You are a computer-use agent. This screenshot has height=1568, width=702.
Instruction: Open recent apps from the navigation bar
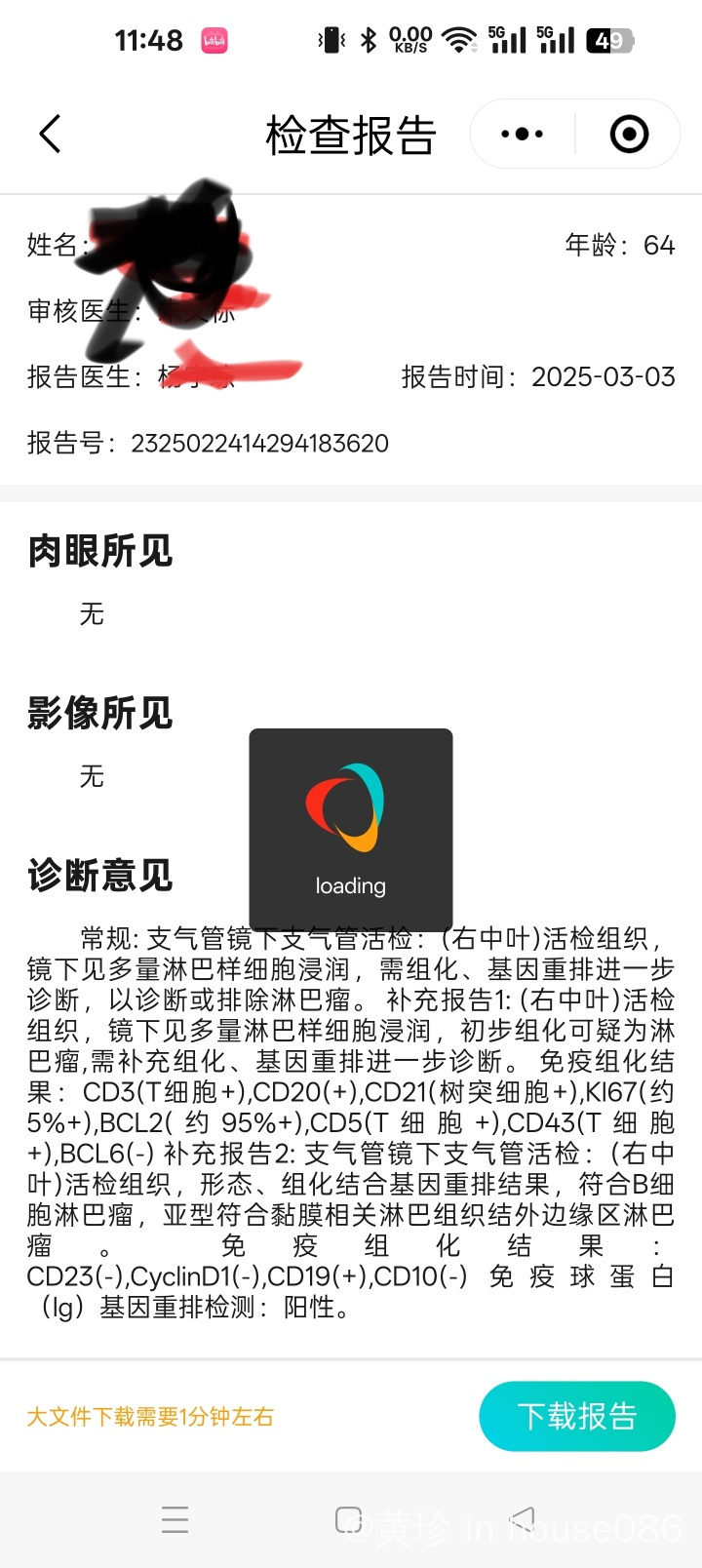pyautogui.click(x=175, y=1519)
